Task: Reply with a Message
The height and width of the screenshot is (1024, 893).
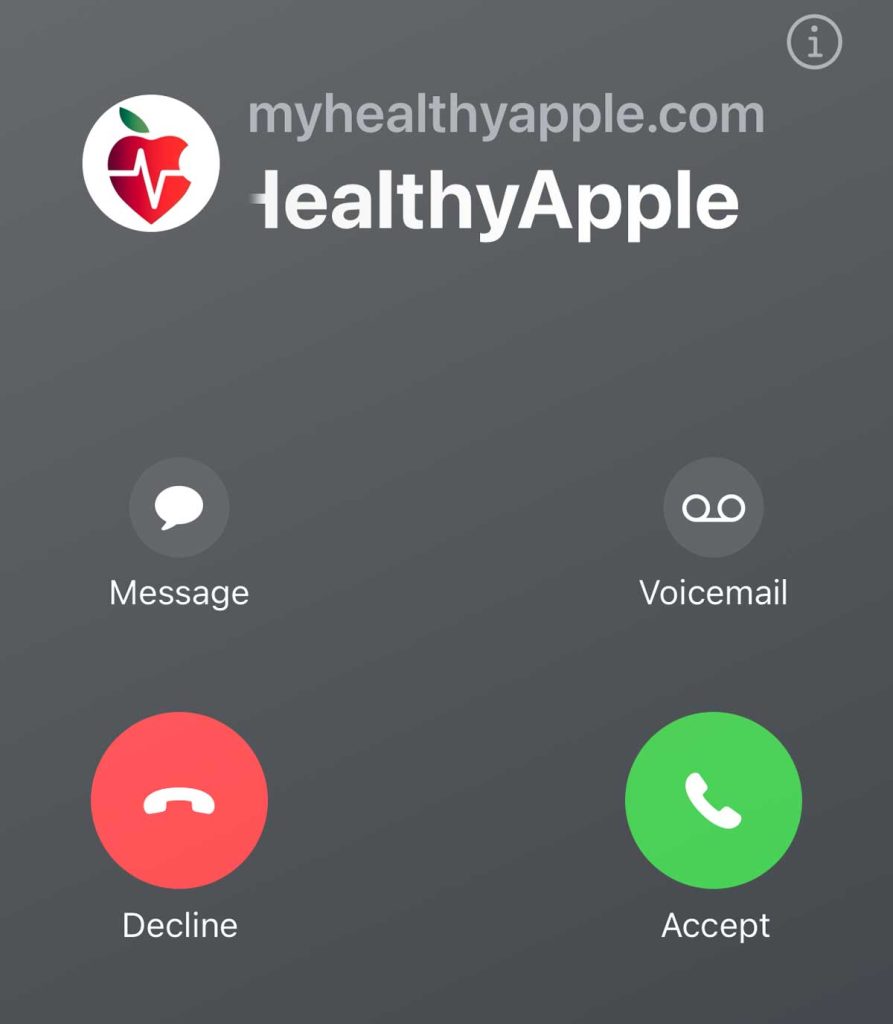Action: coord(179,508)
